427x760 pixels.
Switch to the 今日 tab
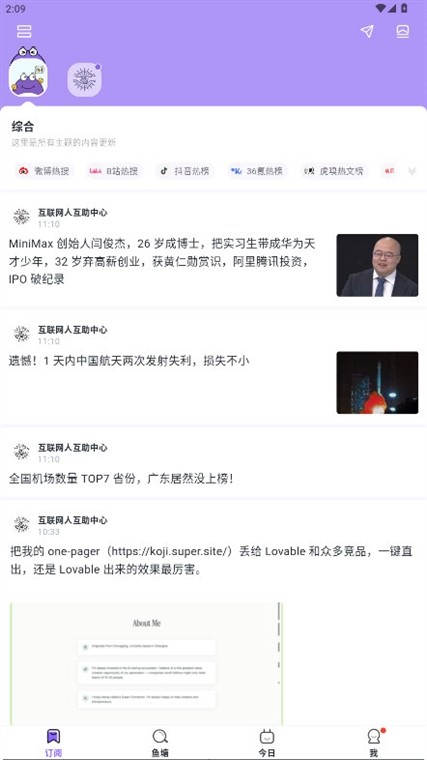tap(267, 743)
